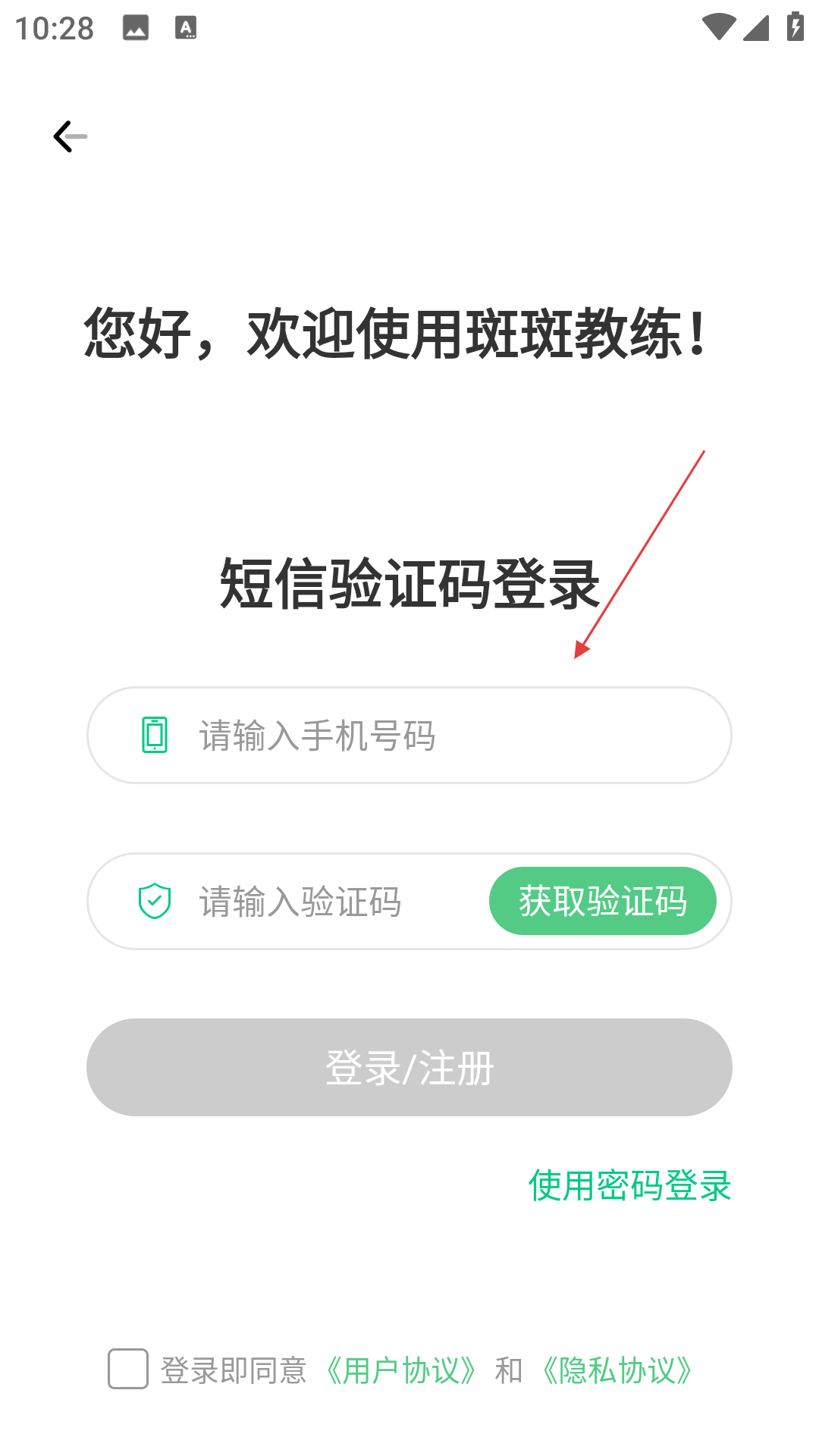Screen dimensions: 819x1456
Task: Check the agreement checkbox
Action: click(127, 1369)
